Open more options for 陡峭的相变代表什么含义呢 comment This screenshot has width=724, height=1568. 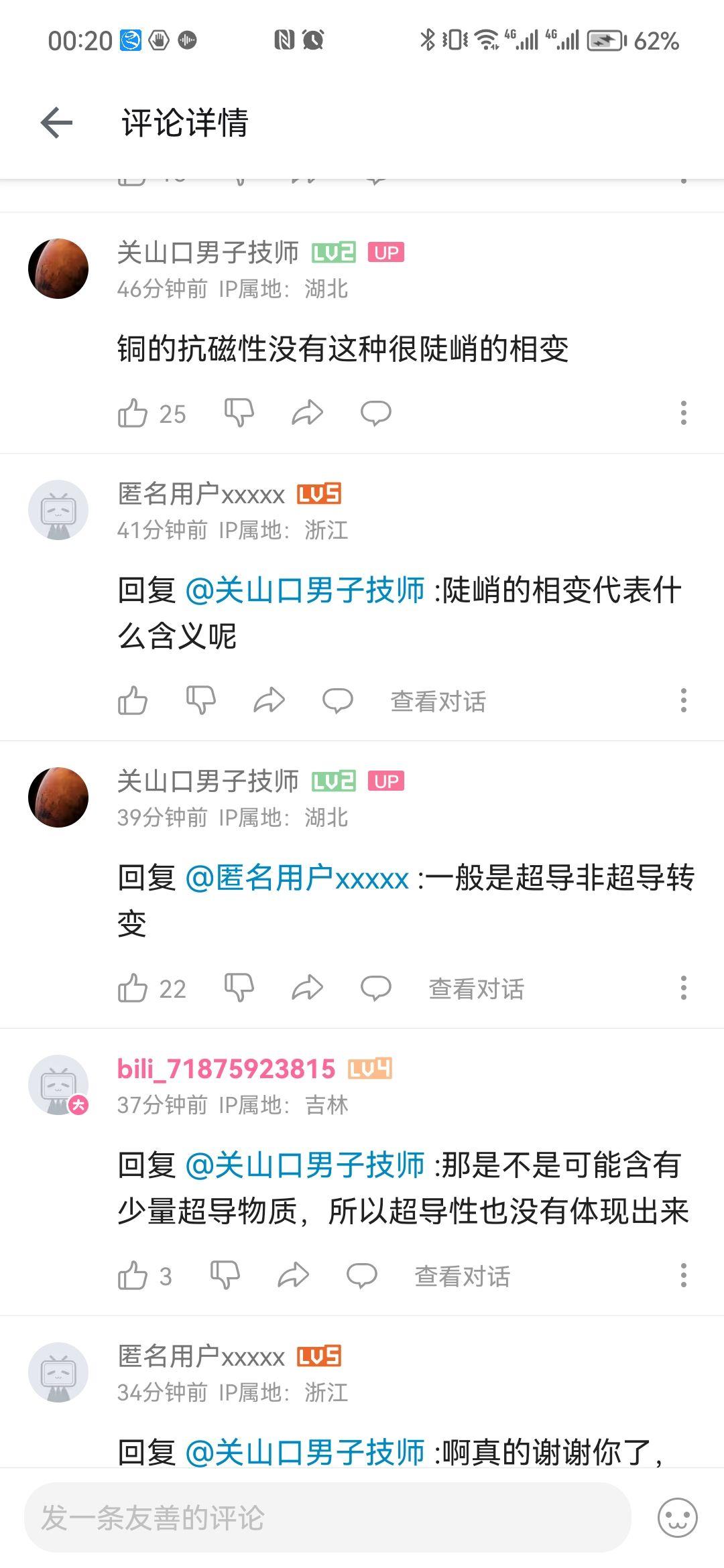click(x=683, y=701)
